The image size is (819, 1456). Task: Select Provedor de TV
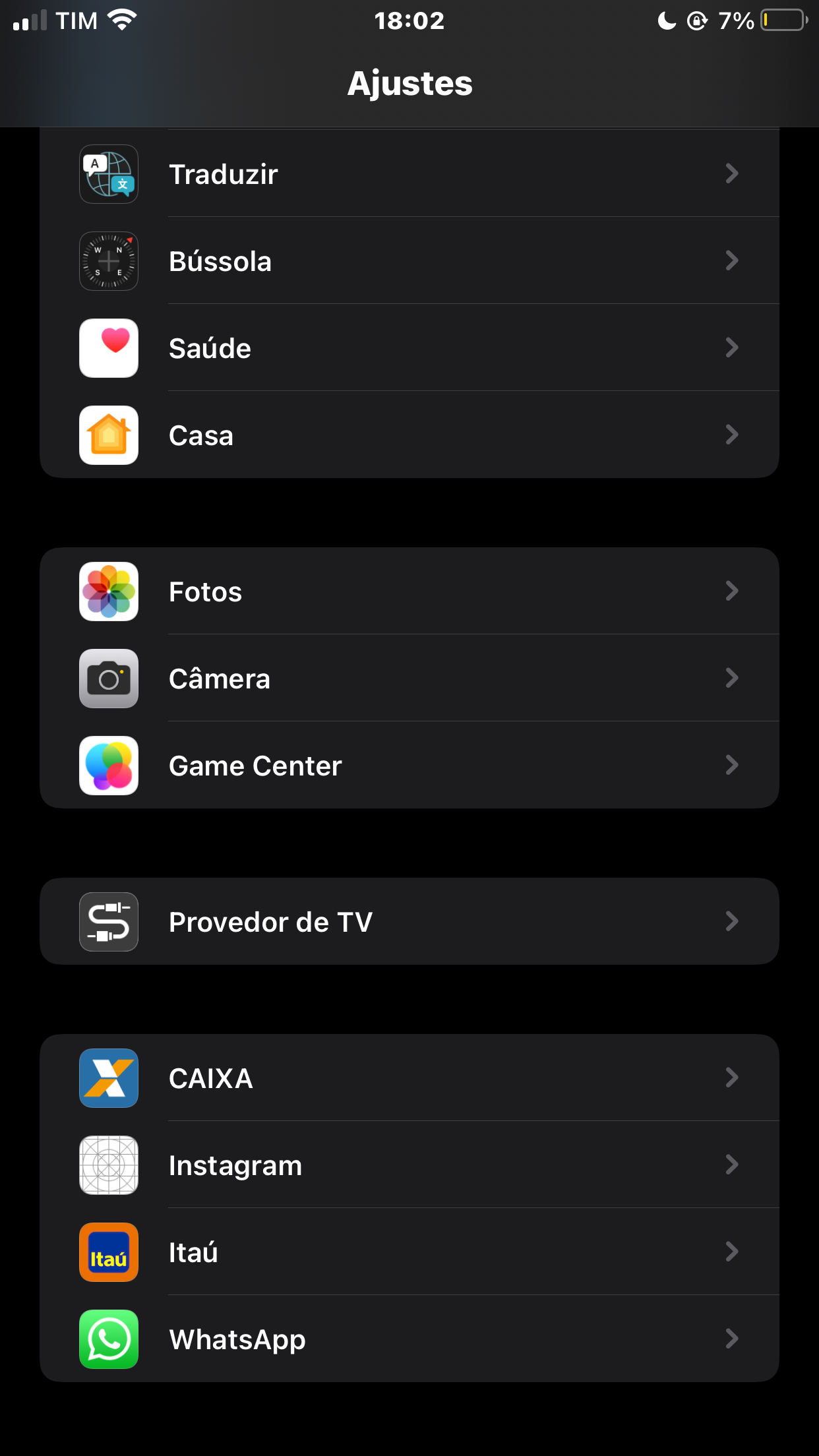pyautogui.click(x=409, y=922)
